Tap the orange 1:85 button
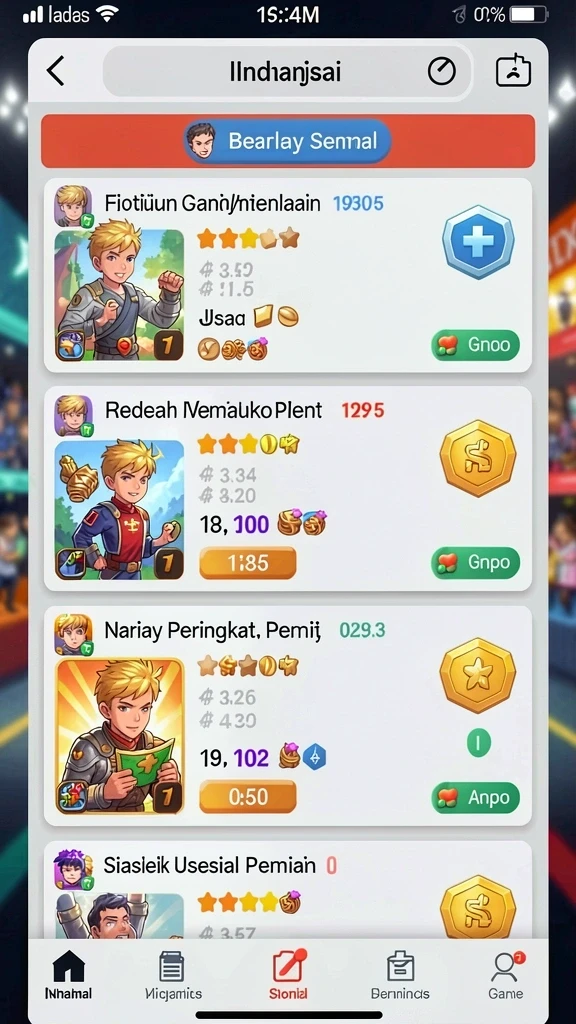Viewport: 576px width, 1024px height. pos(248,563)
